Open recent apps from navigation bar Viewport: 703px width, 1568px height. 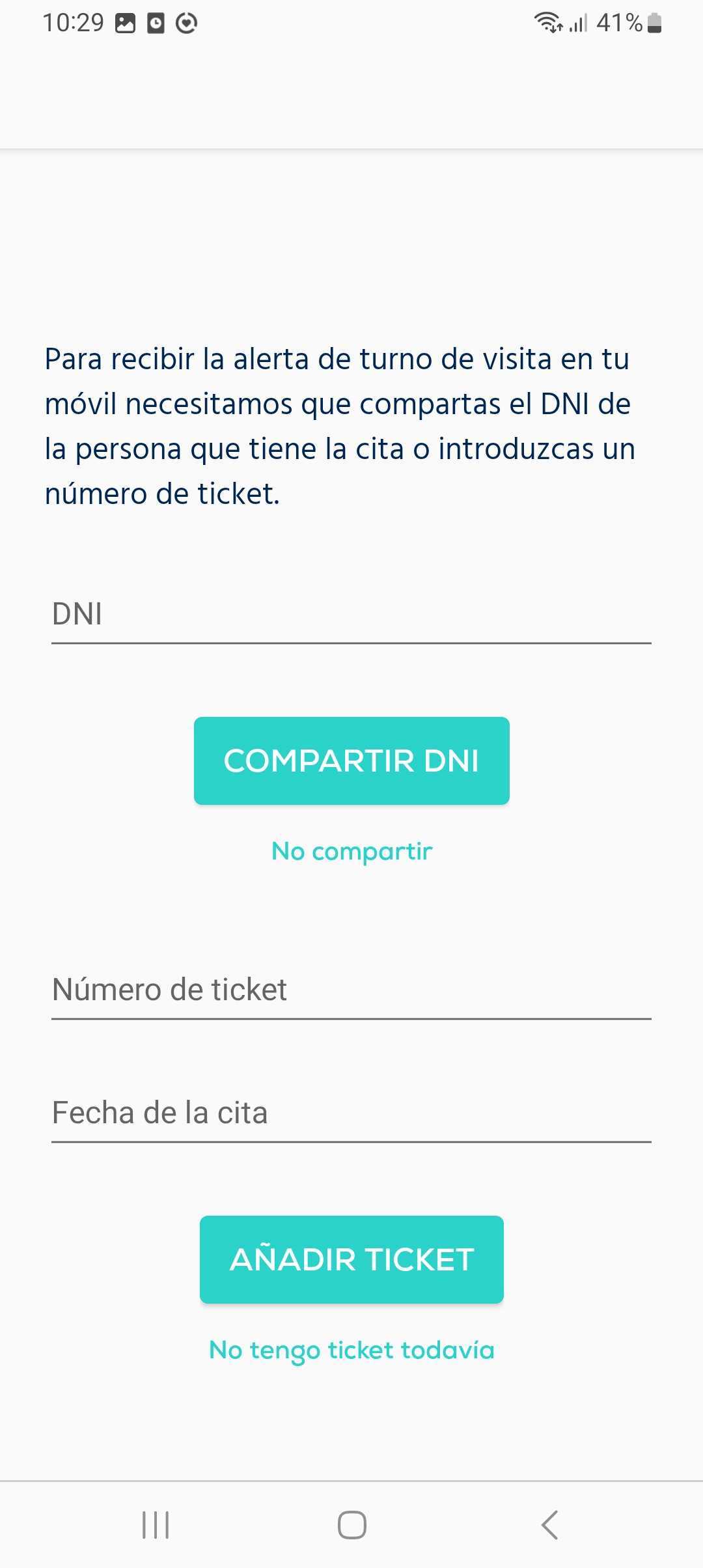[x=156, y=1524]
